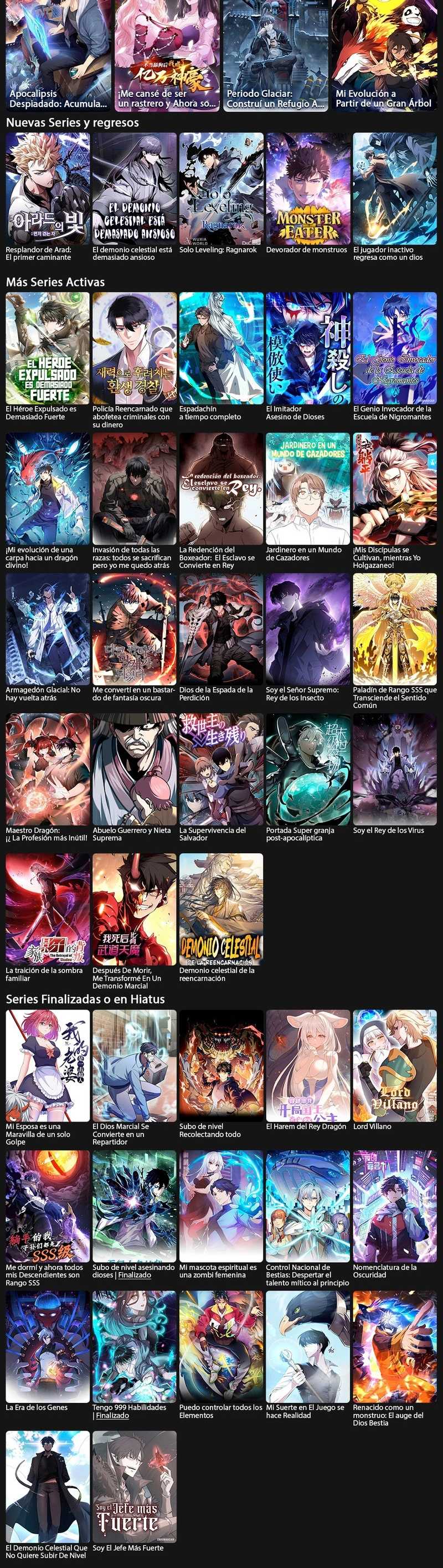Choose Nomenclatura de la Oscuridad
Viewport: 443px width, 1568px height.
coord(395,1206)
